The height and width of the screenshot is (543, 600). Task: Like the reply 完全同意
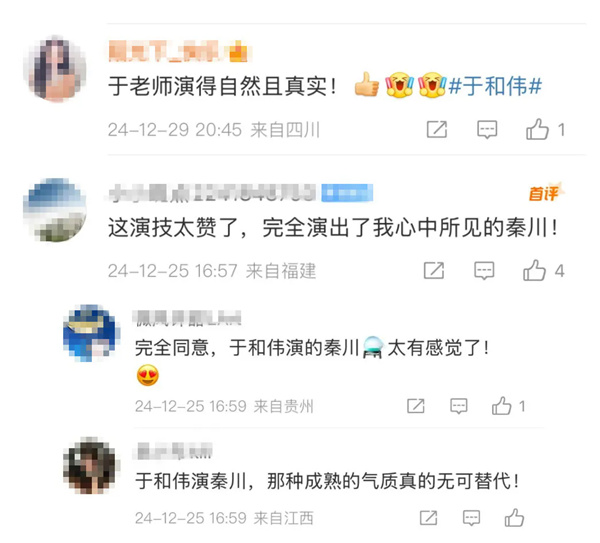click(x=503, y=406)
